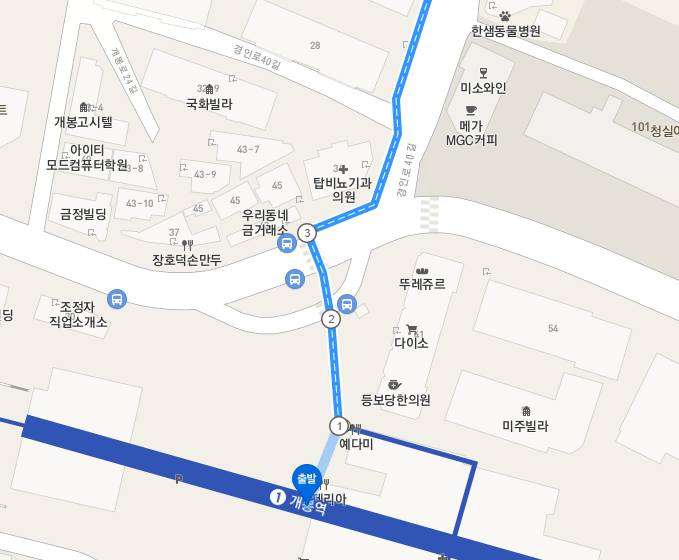Image resolution: width=679 pixels, height=560 pixels.
Task: Open the bus stop under 우리동네 금거래소
Action: click(x=286, y=243)
